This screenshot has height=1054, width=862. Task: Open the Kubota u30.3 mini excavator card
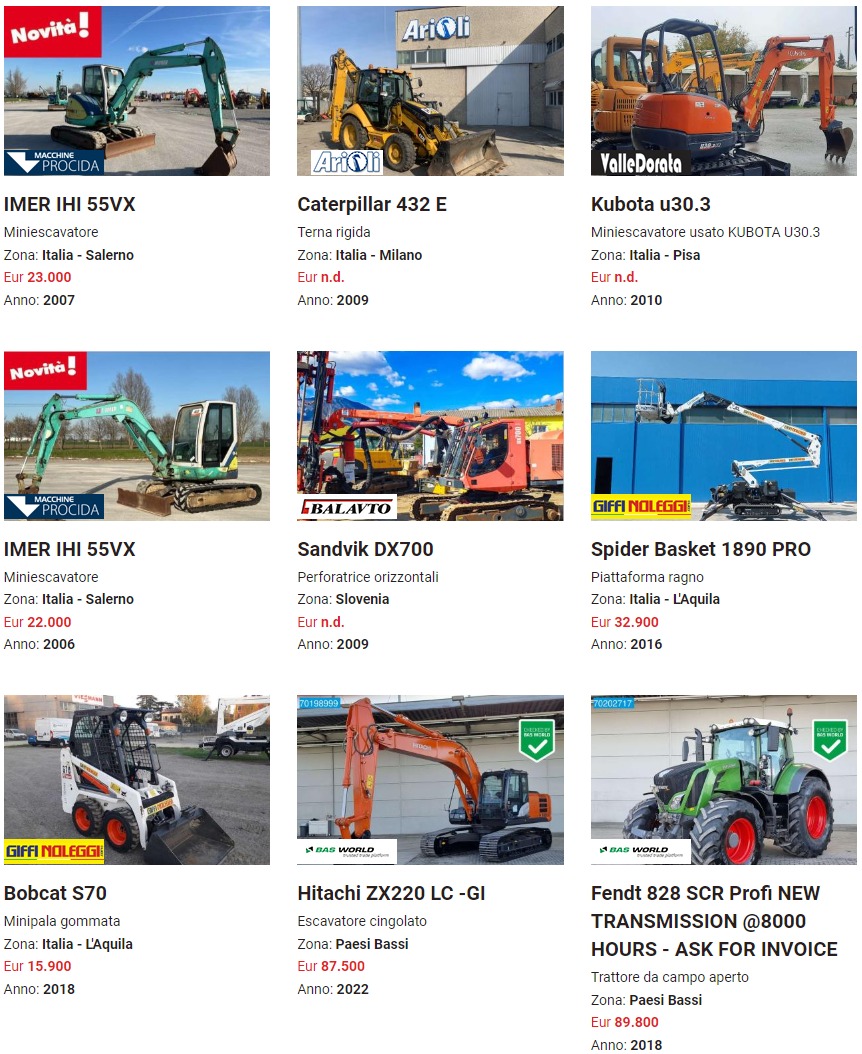[x=650, y=204]
